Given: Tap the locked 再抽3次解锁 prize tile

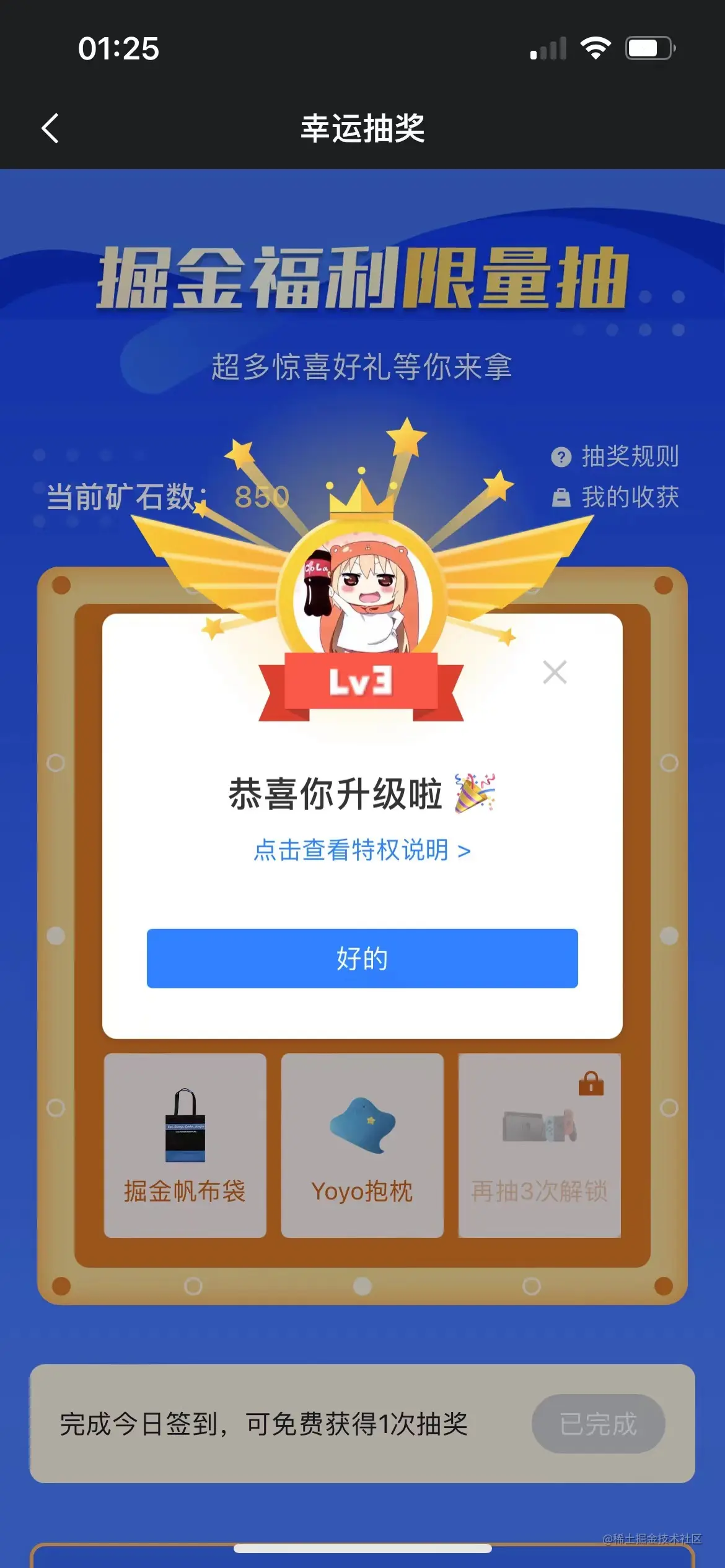Looking at the screenshot, I should [539, 1145].
